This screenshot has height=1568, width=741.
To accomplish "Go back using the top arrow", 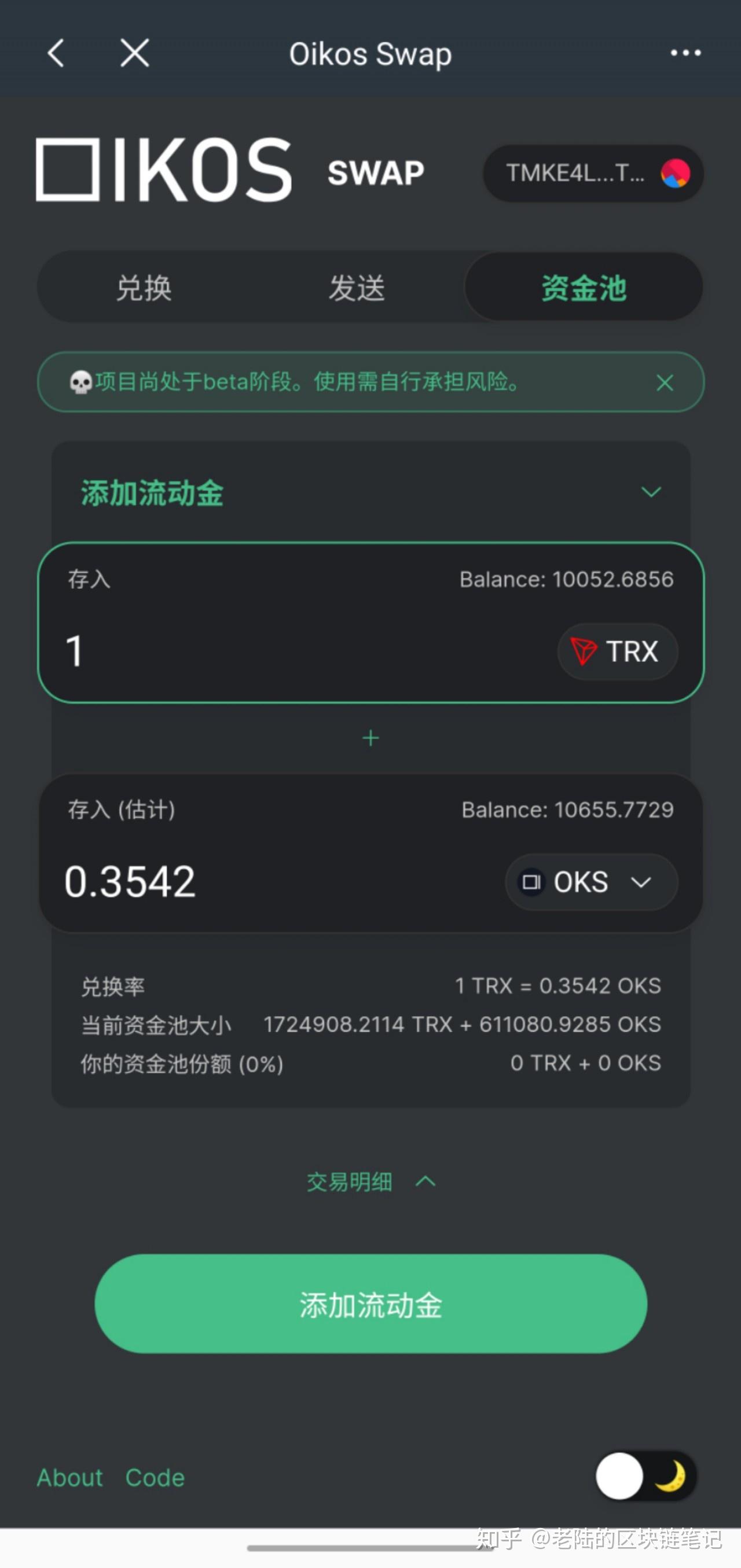I will click(56, 53).
